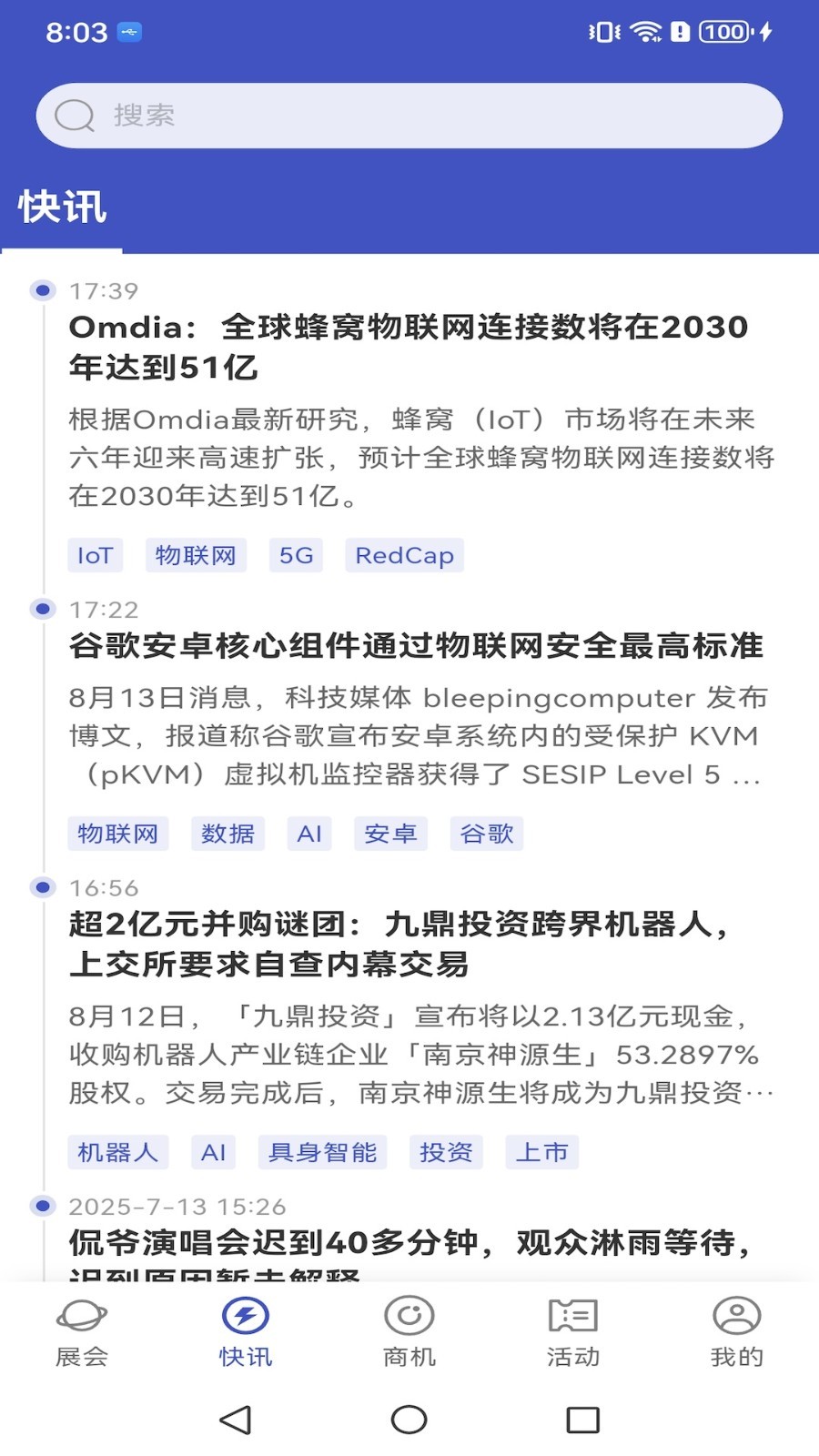The image size is (819, 1456).
Task: Tap the 具身智能 tag
Action: (x=323, y=1152)
